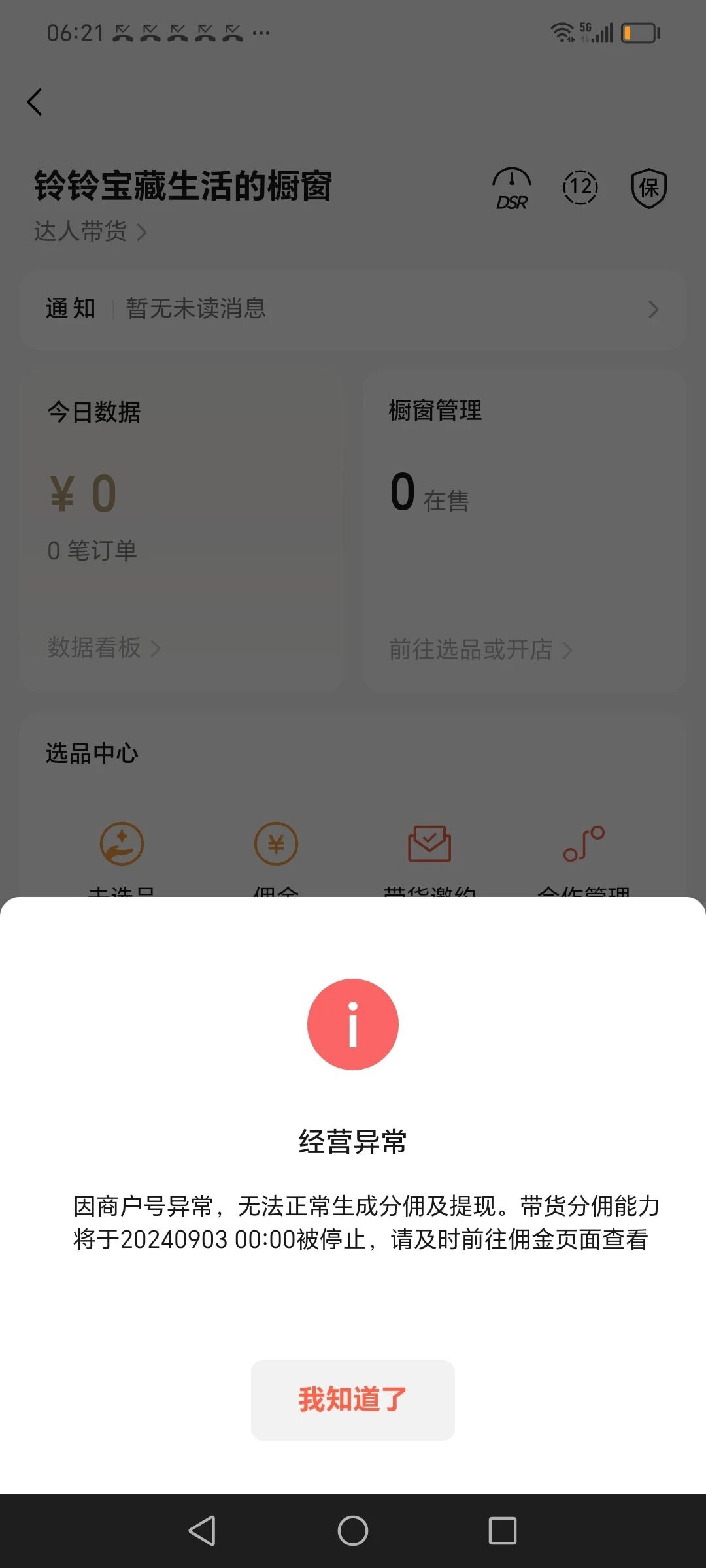Open the 通知 notification row
Viewport: 706px width, 1568px height.
click(353, 309)
